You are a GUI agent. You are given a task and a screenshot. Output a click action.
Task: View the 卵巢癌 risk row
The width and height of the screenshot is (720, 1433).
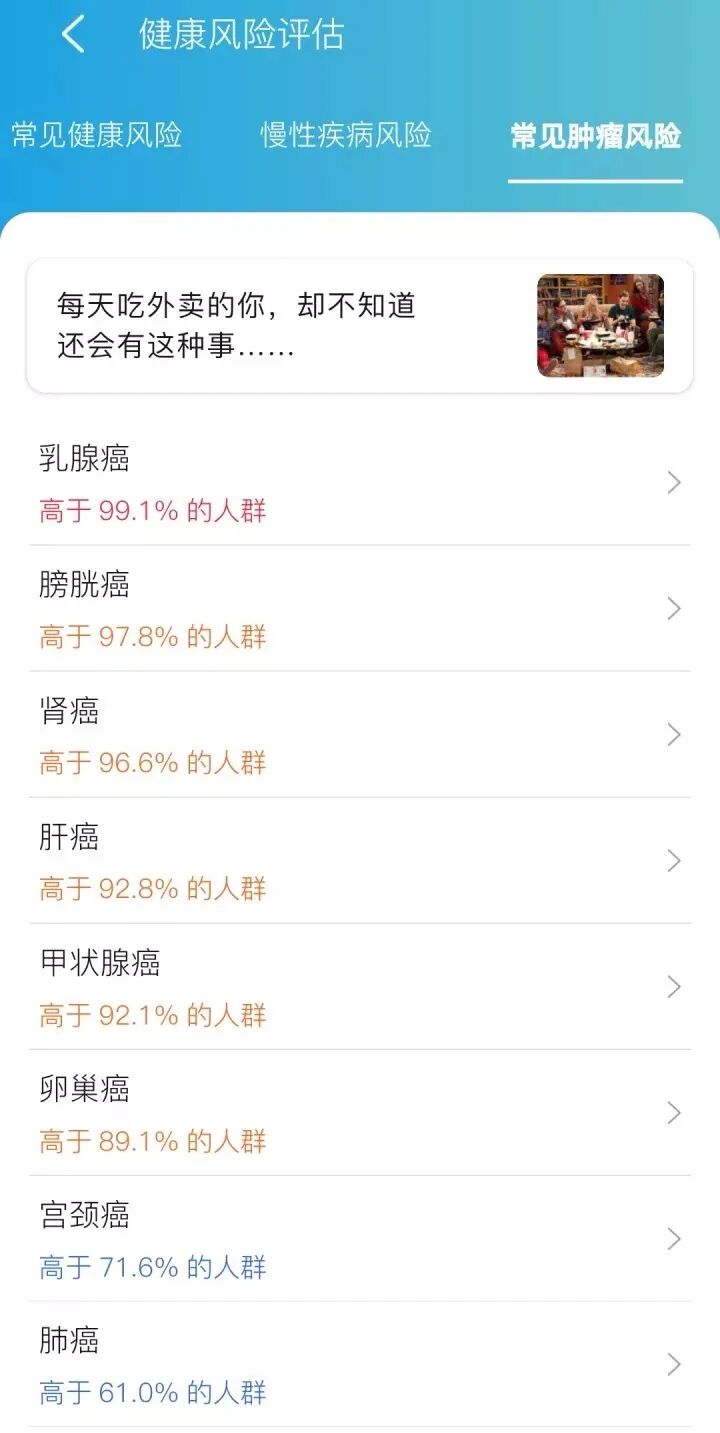[360, 1113]
